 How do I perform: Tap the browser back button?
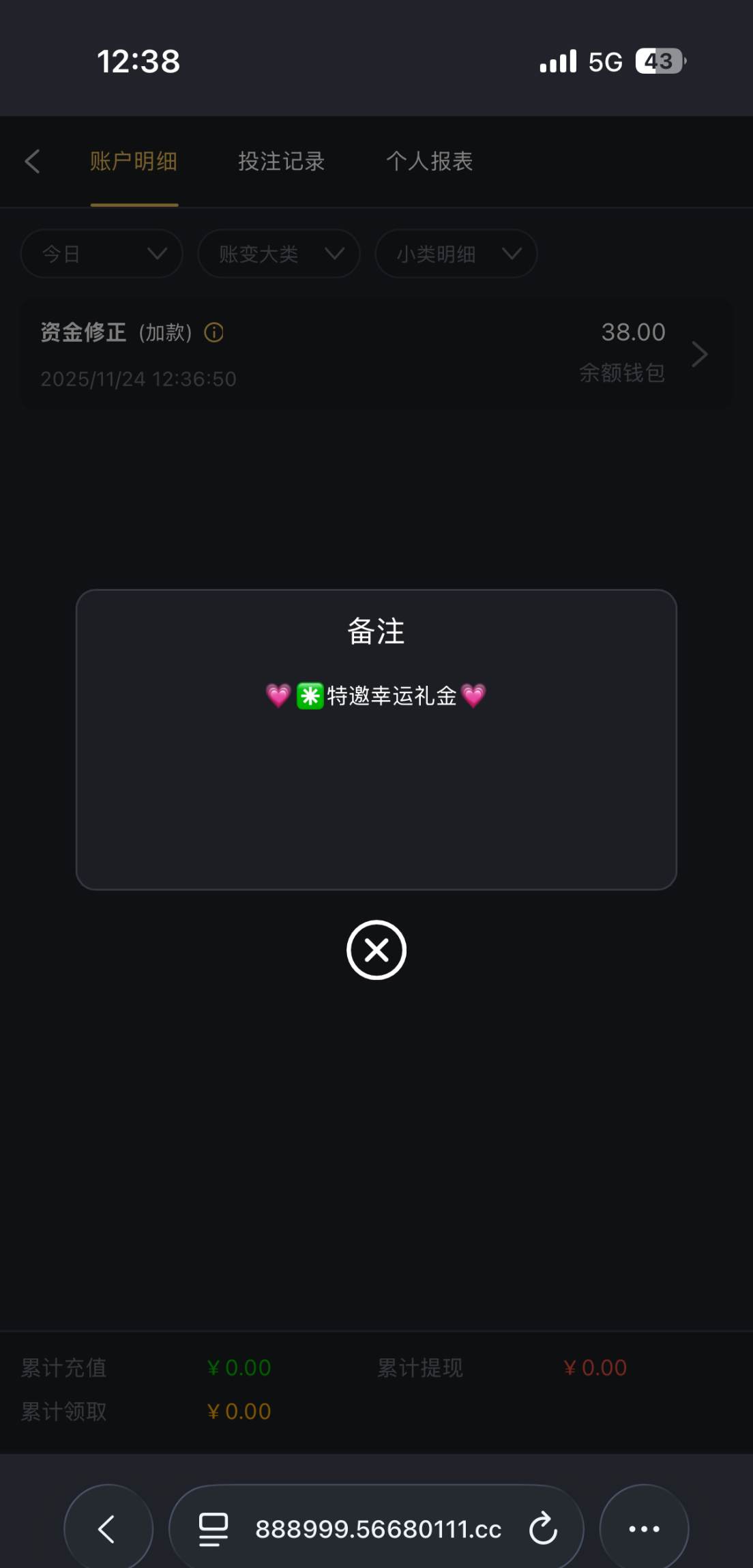coord(108,1528)
